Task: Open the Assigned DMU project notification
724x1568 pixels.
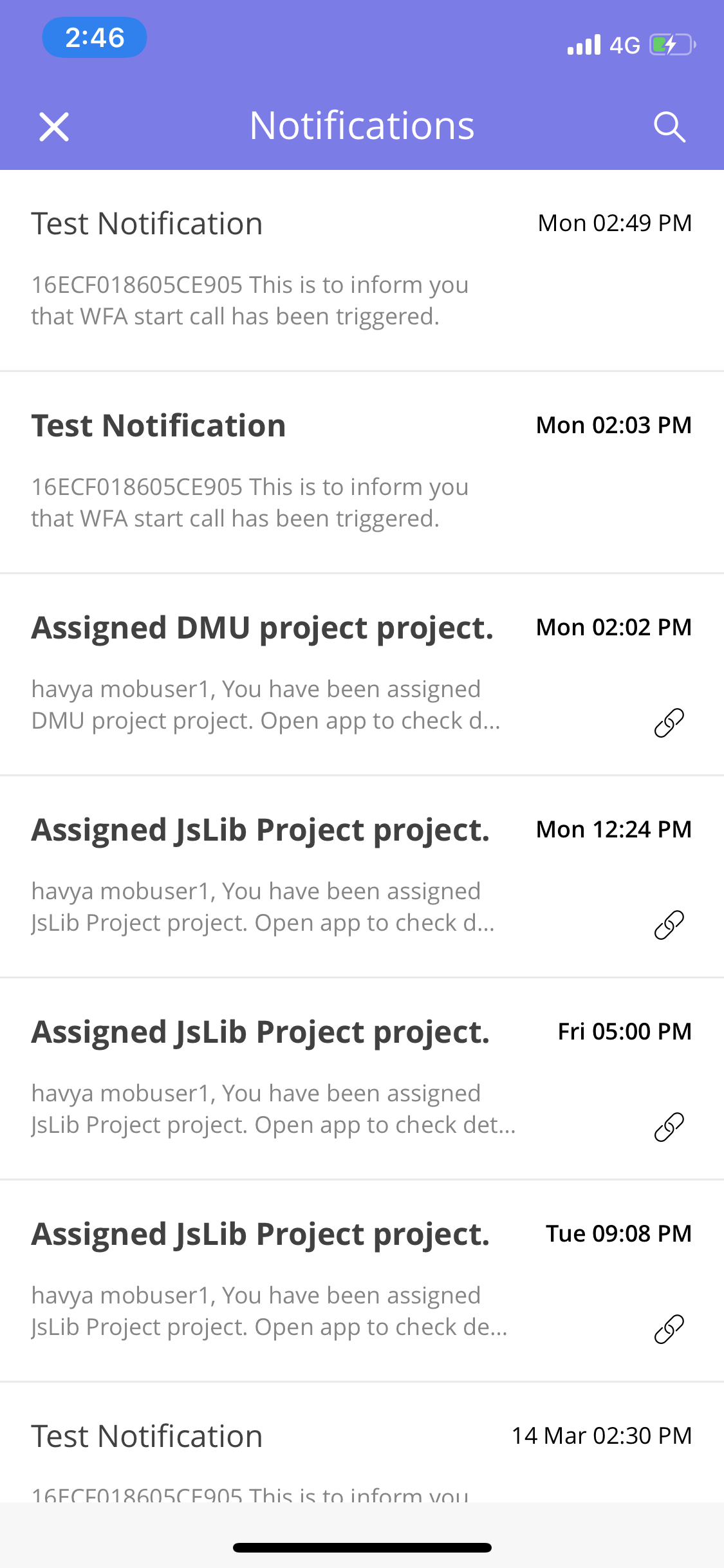Action: click(x=362, y=675)
